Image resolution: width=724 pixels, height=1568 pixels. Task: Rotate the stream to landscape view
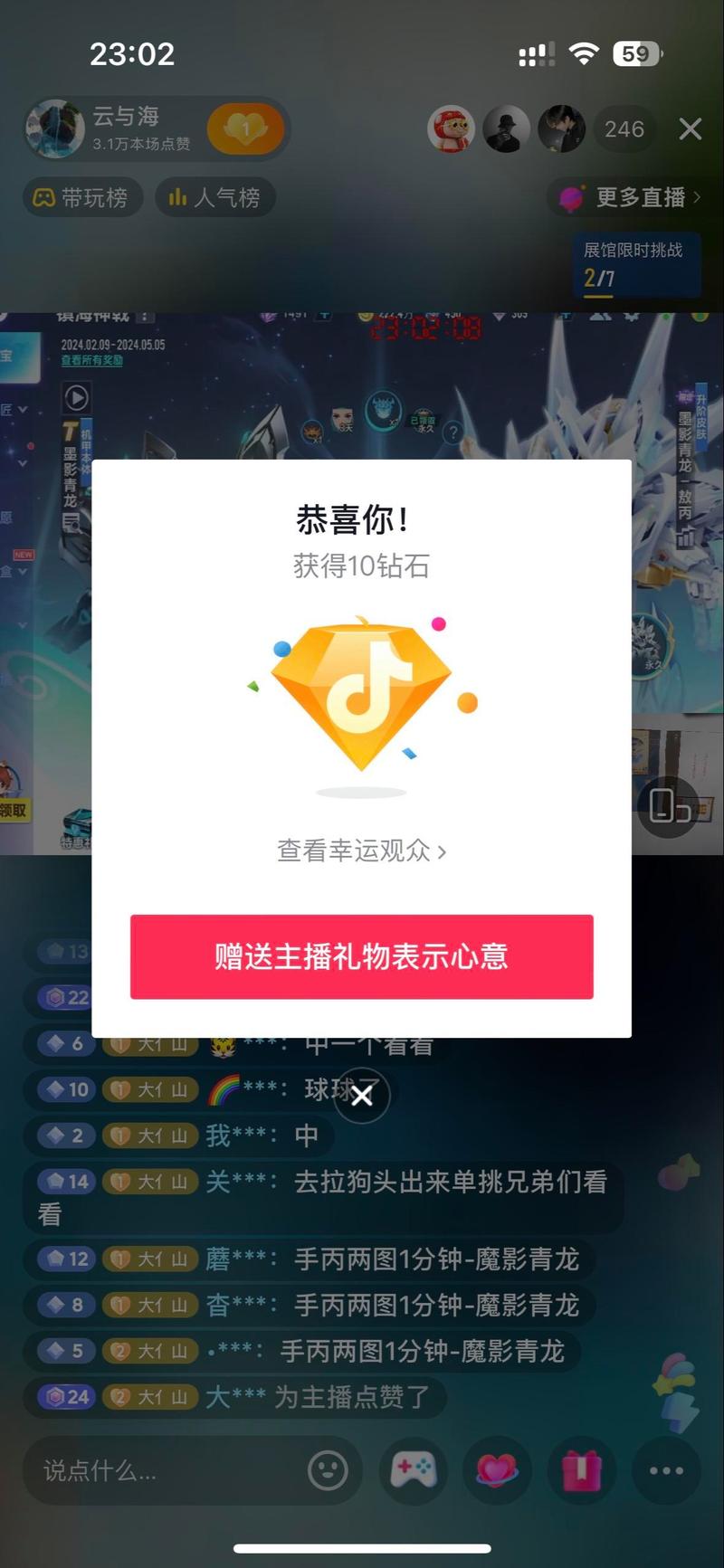point(671,805)
